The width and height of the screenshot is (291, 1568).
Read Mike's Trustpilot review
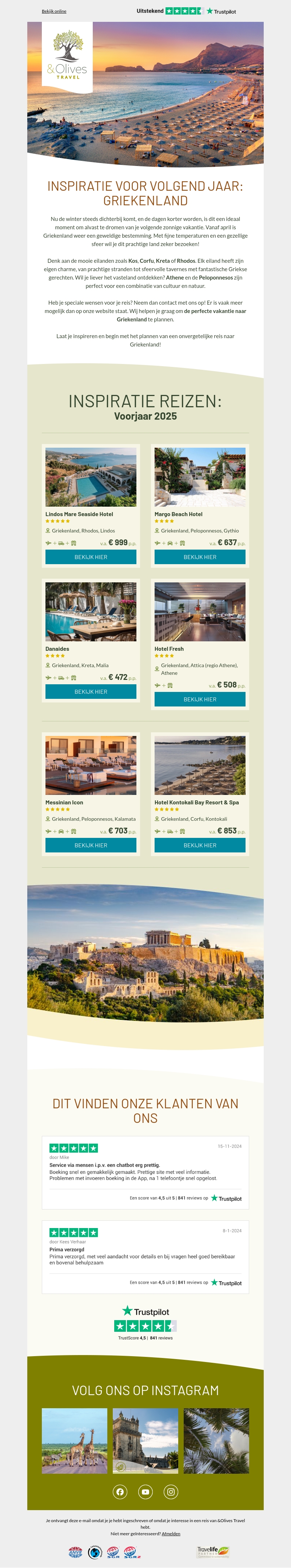(x=145, y=1172)
